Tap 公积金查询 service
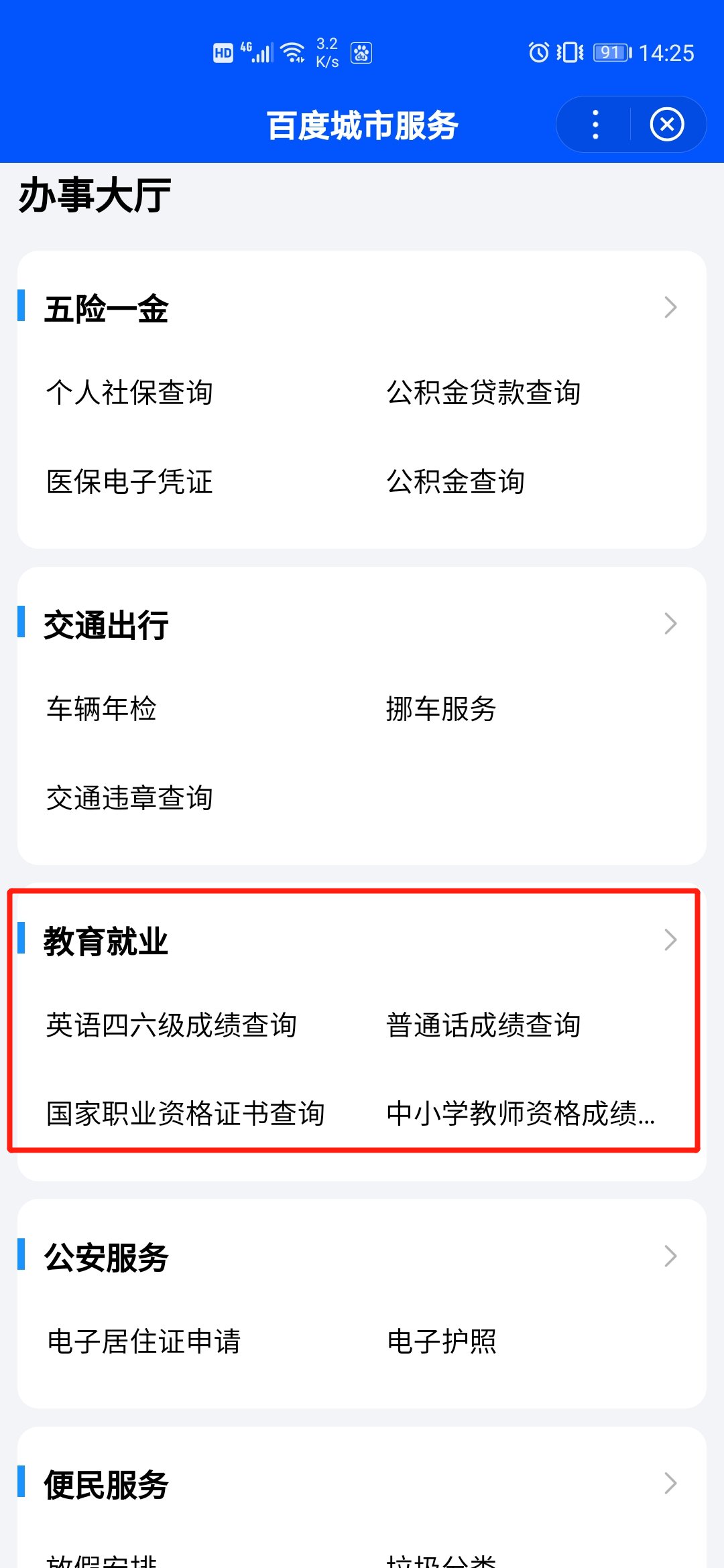This screenshot has width=724, height=1568. pyautogui.click(x=456, y=482)
